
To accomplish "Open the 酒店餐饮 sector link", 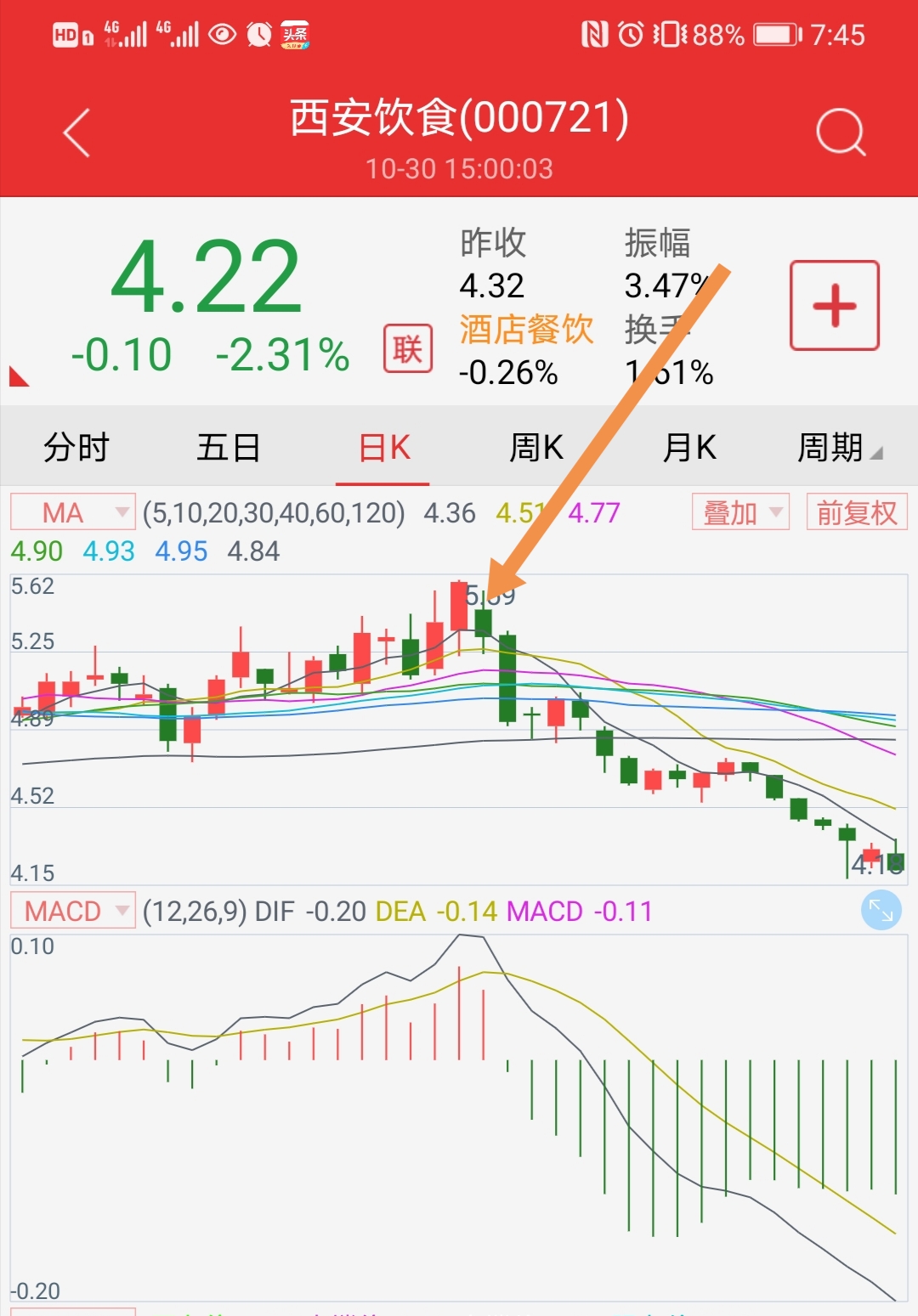I will tap(526, 329).
